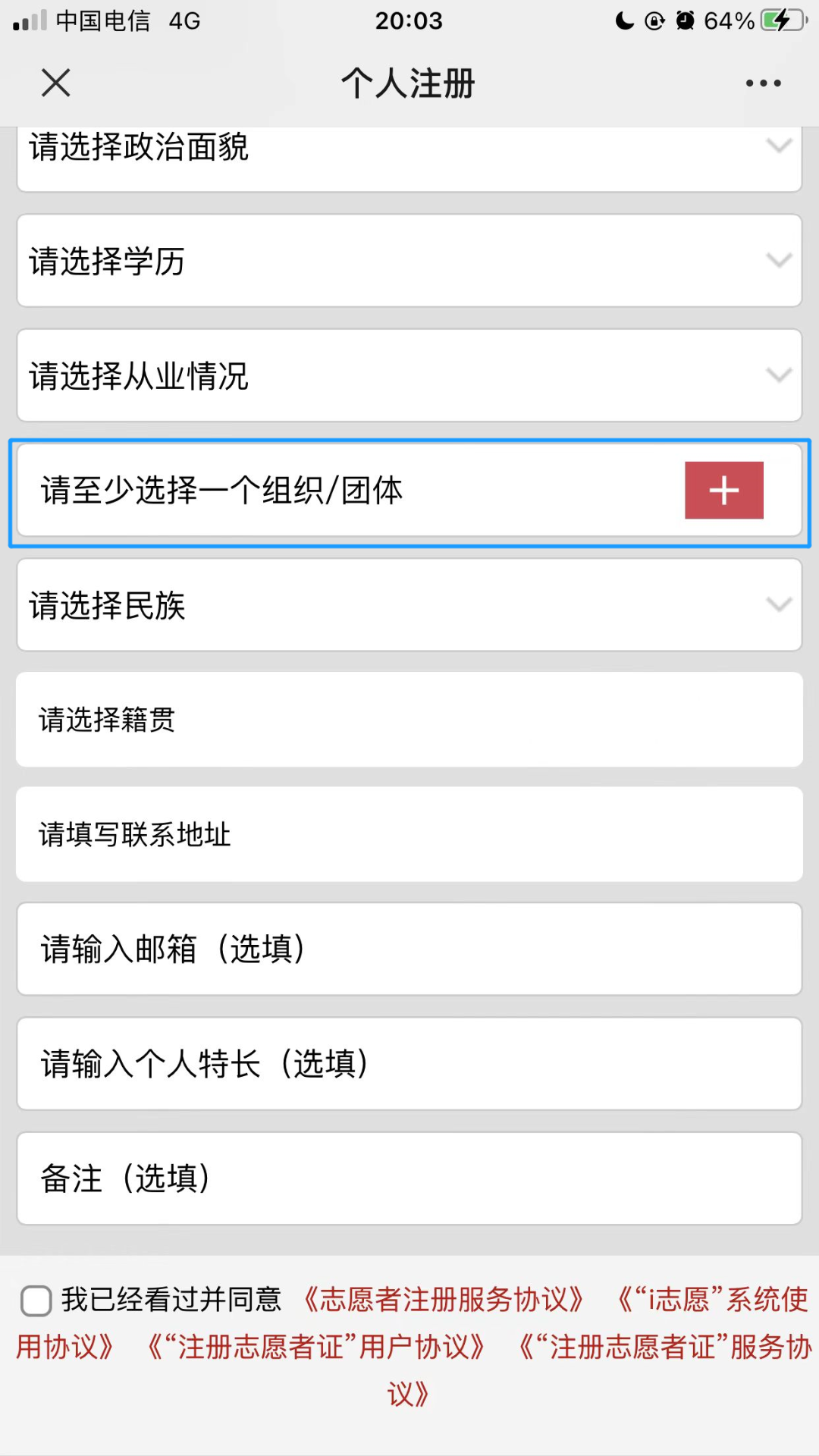819x1456 pixels.
Task: Open the three-dot more menu
Action: point(763,83)
